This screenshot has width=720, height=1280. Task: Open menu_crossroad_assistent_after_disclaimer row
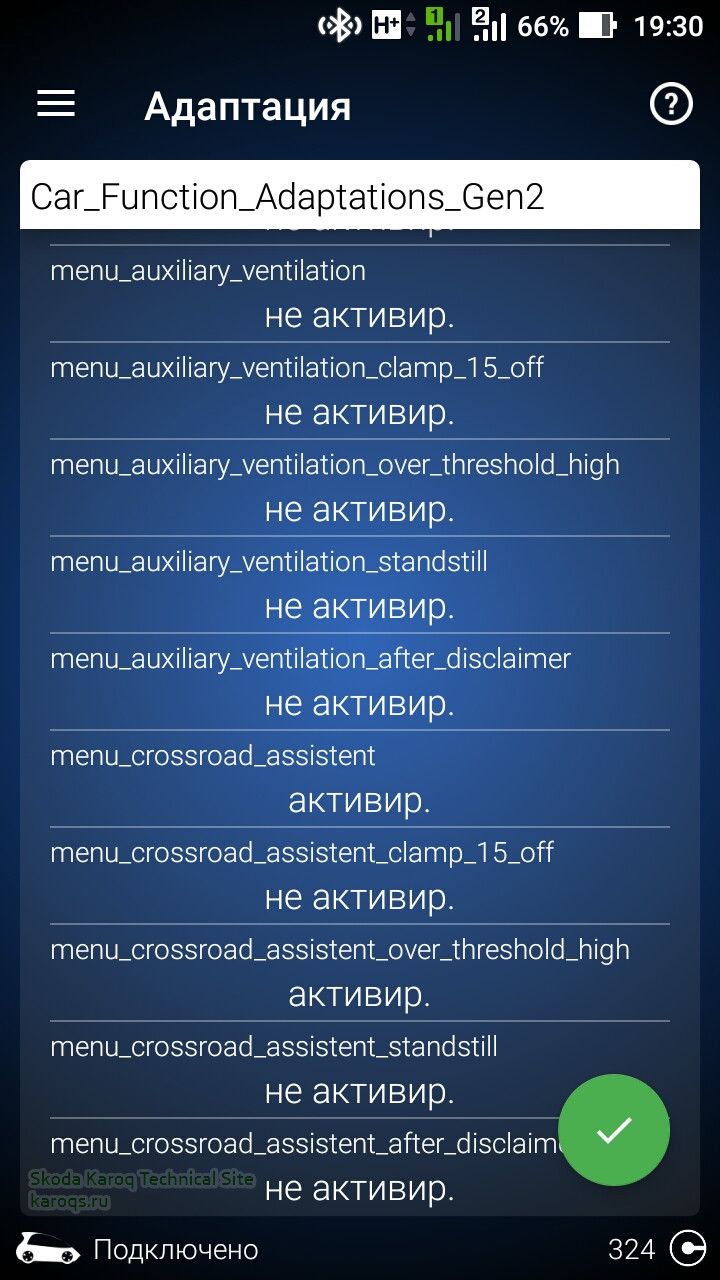300,1168
